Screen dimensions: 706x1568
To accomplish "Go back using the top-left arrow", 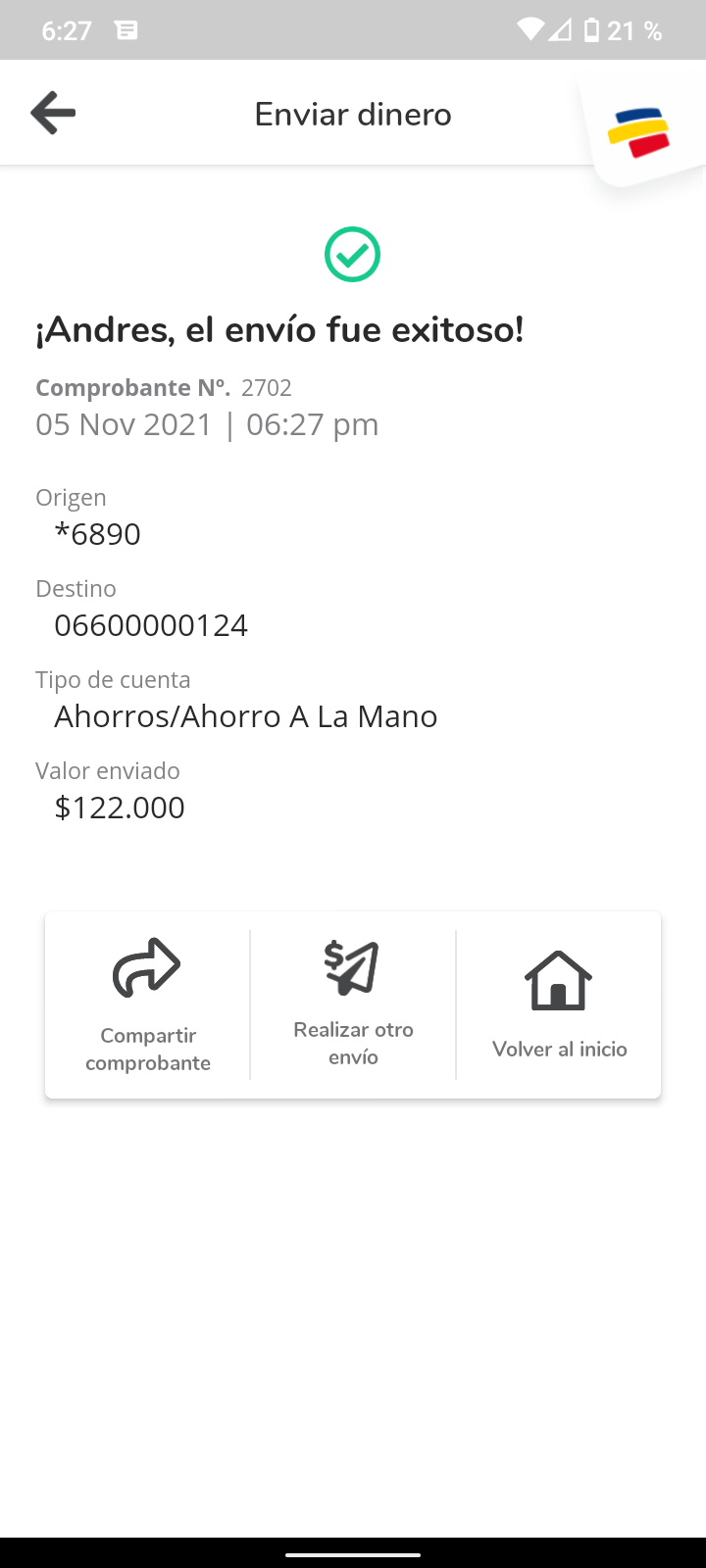I will [x=53, y=114].
